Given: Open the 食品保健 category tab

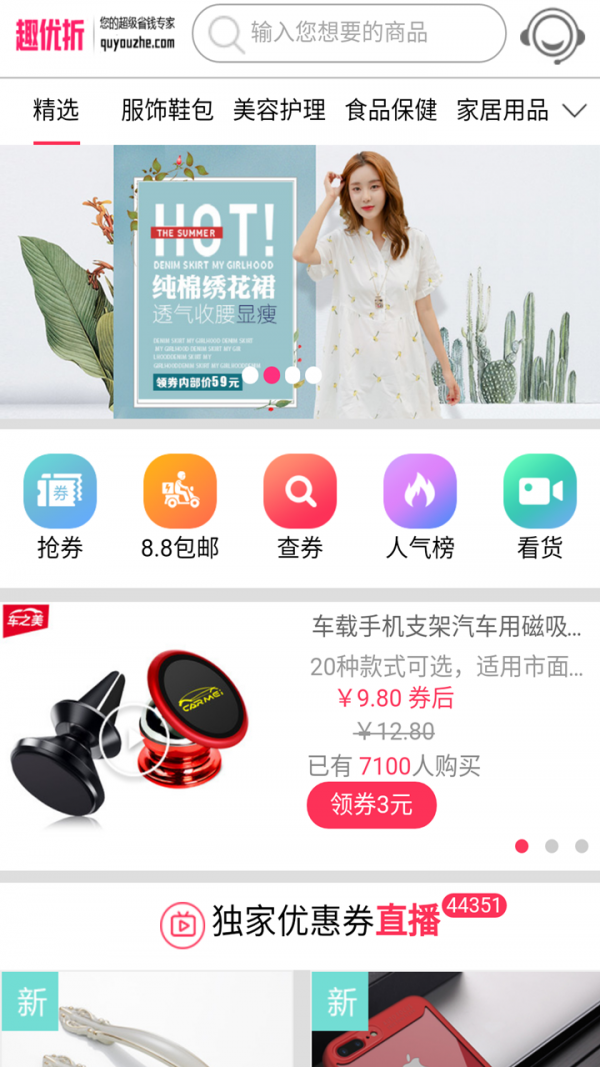Looking at the screenshot, I should click(391, 110).
